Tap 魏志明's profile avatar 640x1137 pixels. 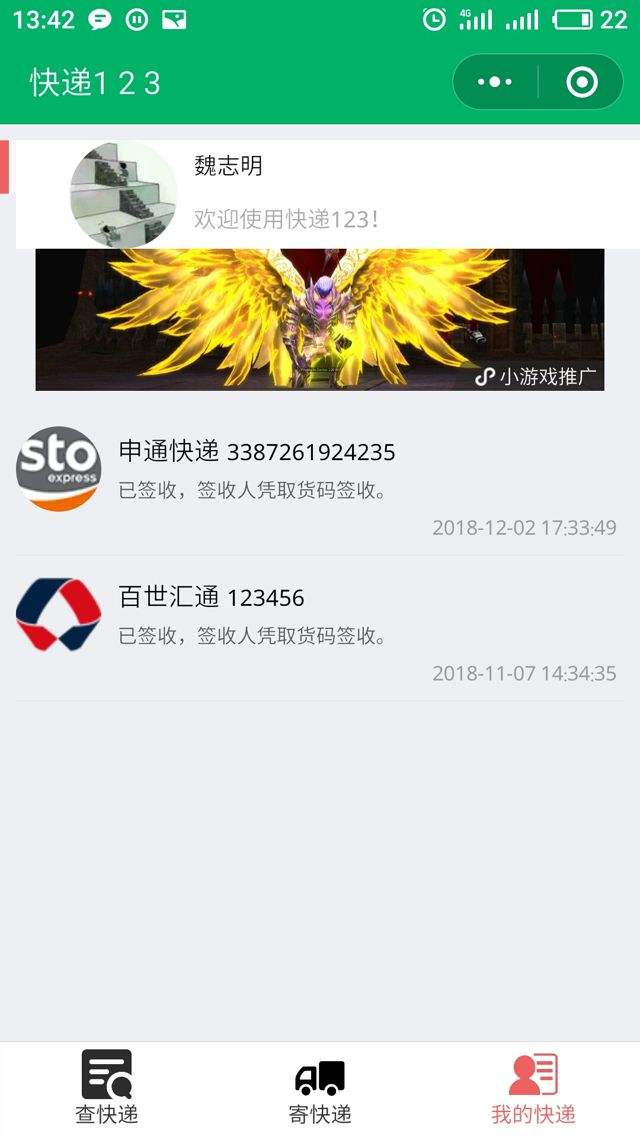122,194
